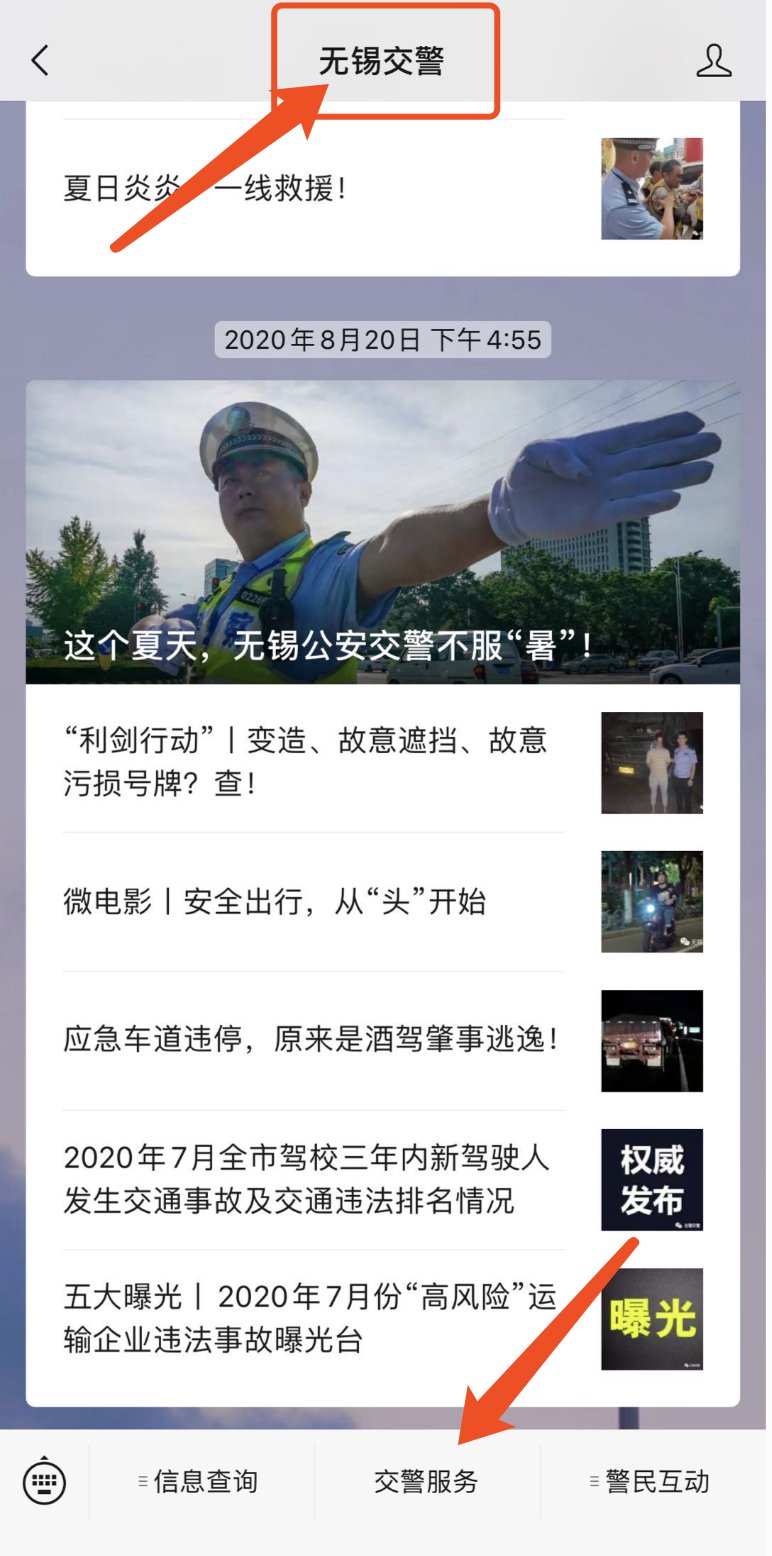Expand the 警民互动 menu
Image resolution: width=772 pixels, height=1556 pixels.
653,1481
